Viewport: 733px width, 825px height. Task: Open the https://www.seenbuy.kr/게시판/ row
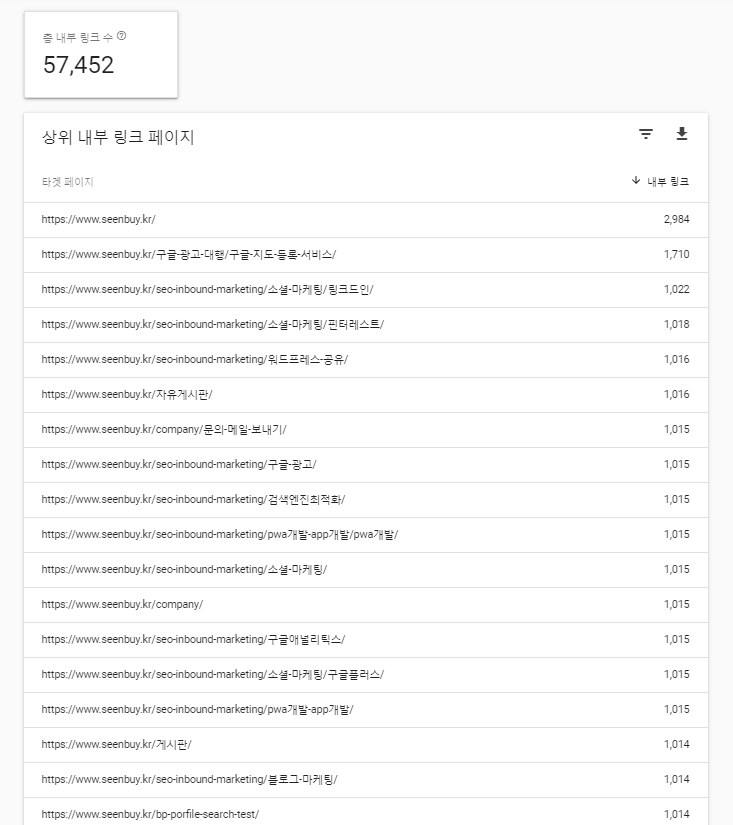117,744
